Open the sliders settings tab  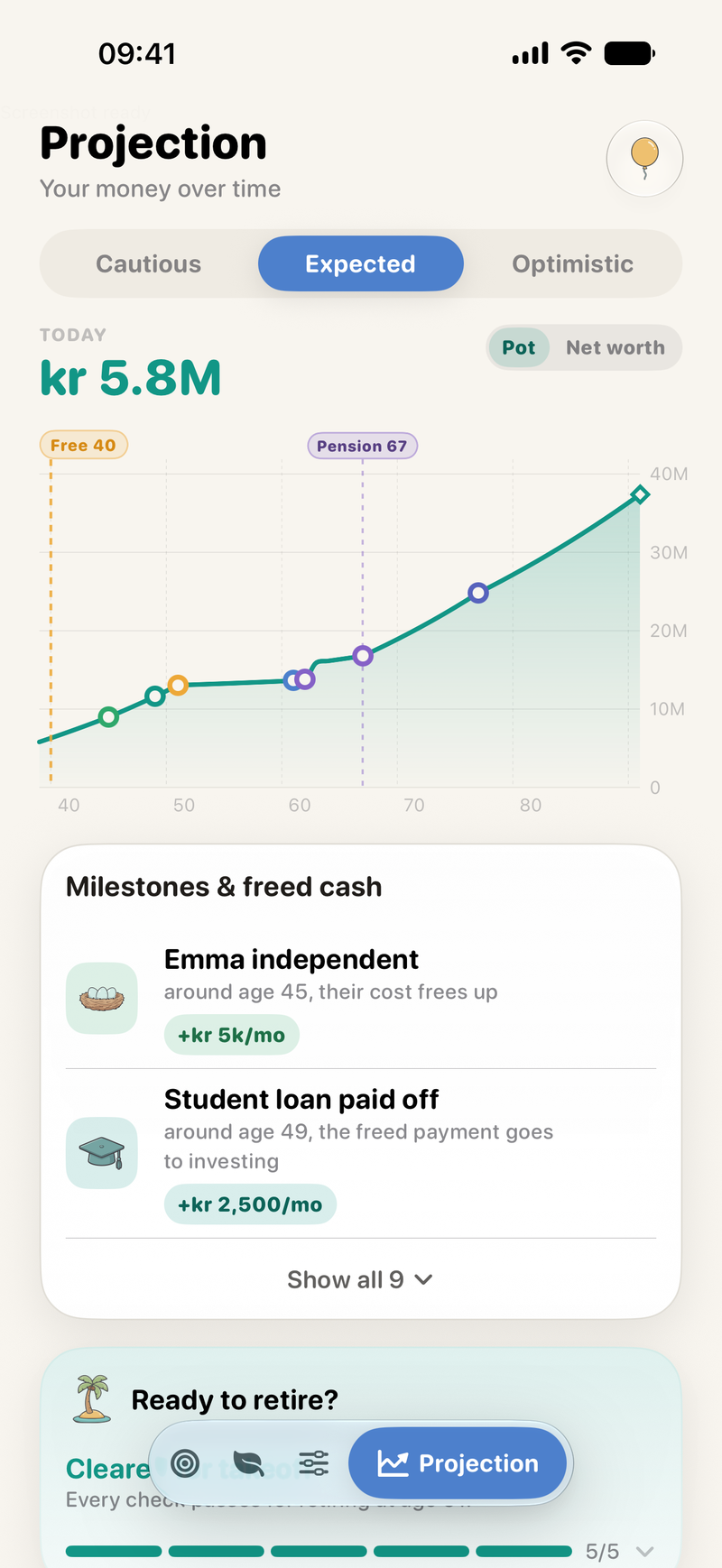pos(313,1462)
